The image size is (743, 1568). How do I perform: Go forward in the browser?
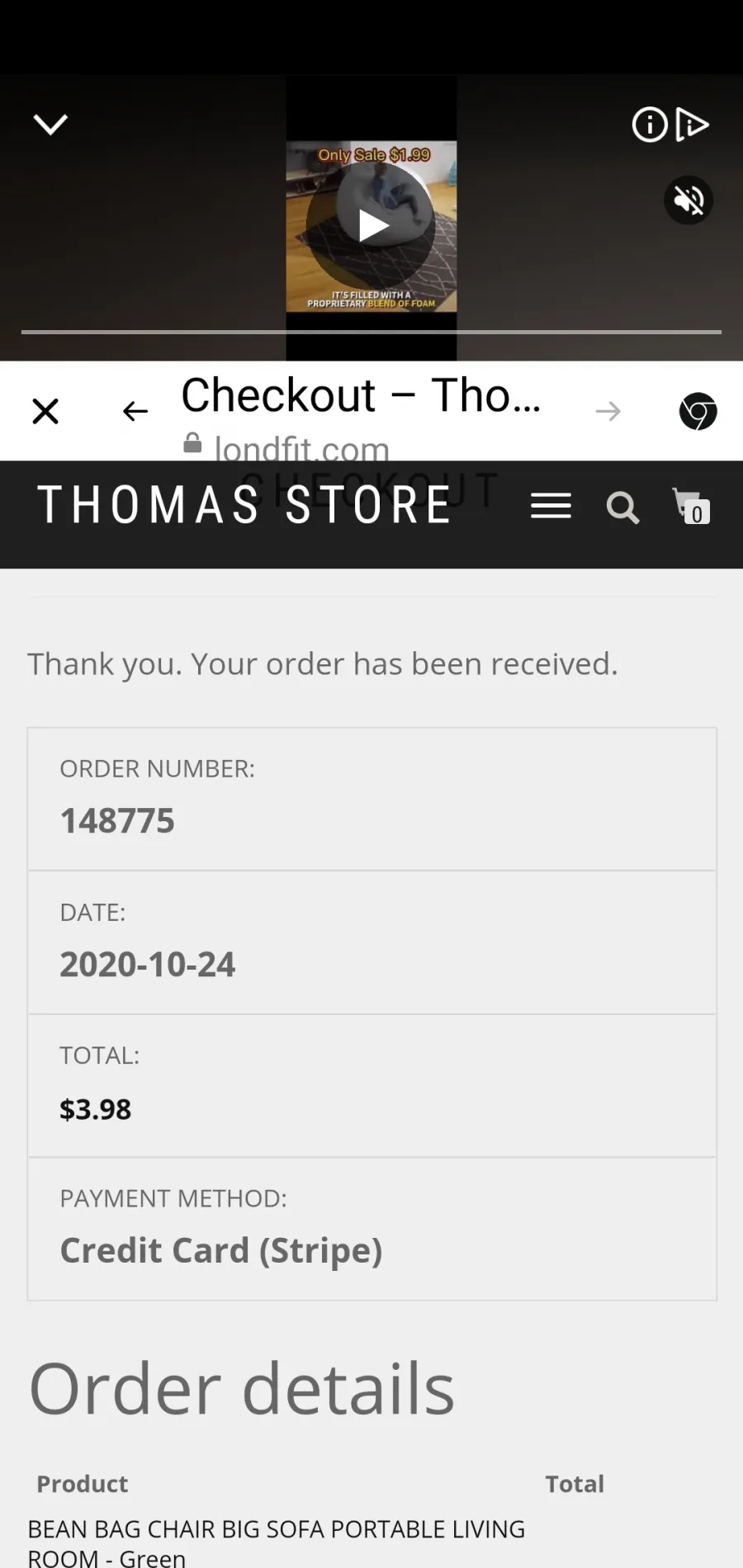pyautogui.click(x=608, y=411)
